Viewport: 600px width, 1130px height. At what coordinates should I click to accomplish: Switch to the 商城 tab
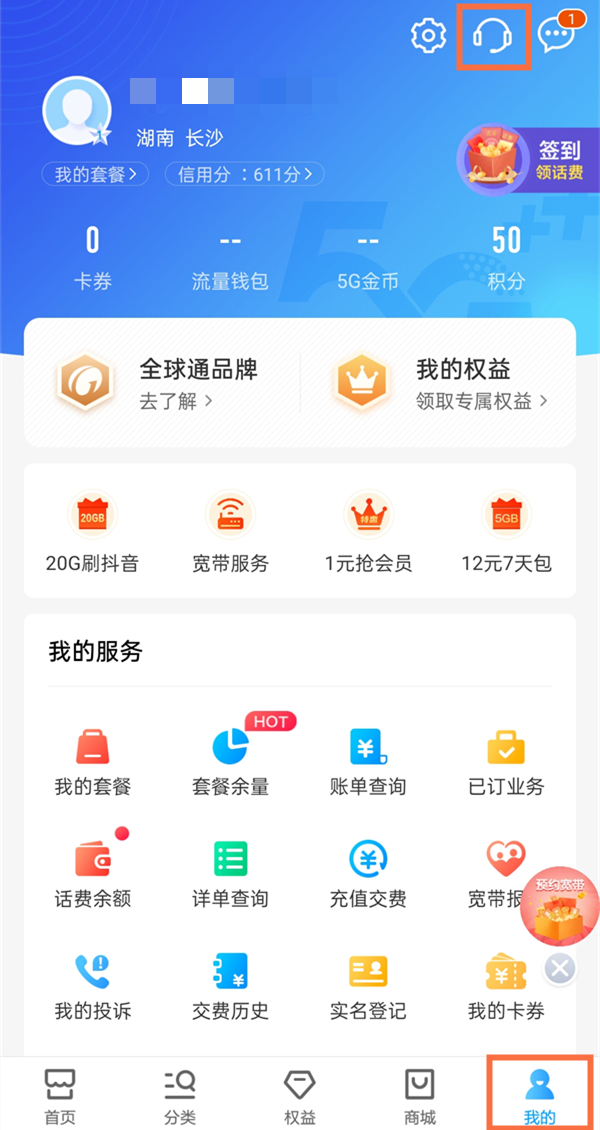(420, 1095)
